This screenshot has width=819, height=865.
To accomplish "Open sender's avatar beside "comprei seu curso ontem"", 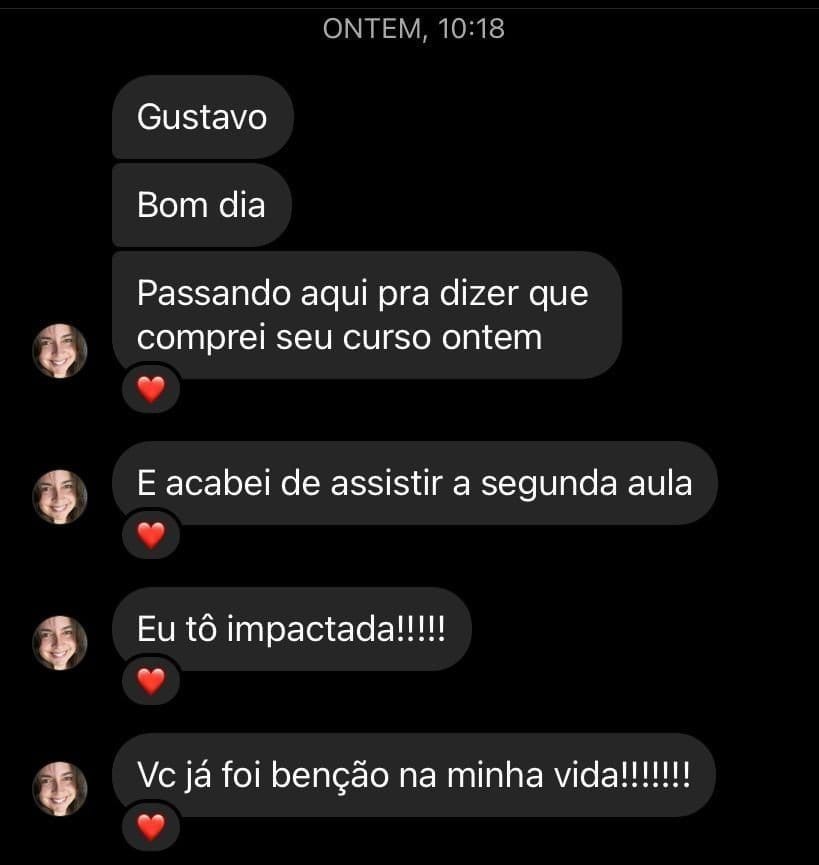I will pos(60,351).
